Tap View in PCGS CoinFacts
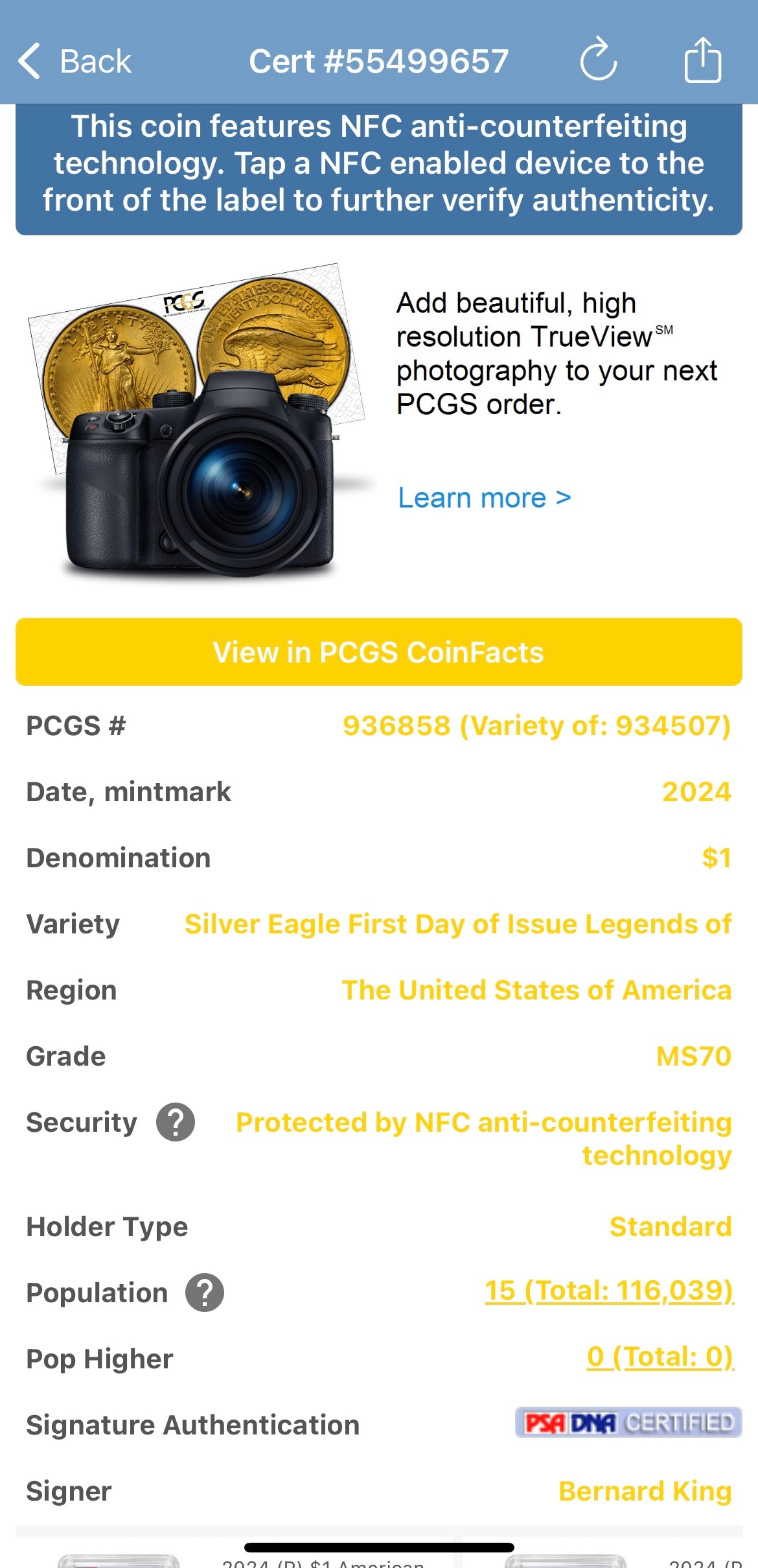The image size is (758, 1568). coord(379,652)
